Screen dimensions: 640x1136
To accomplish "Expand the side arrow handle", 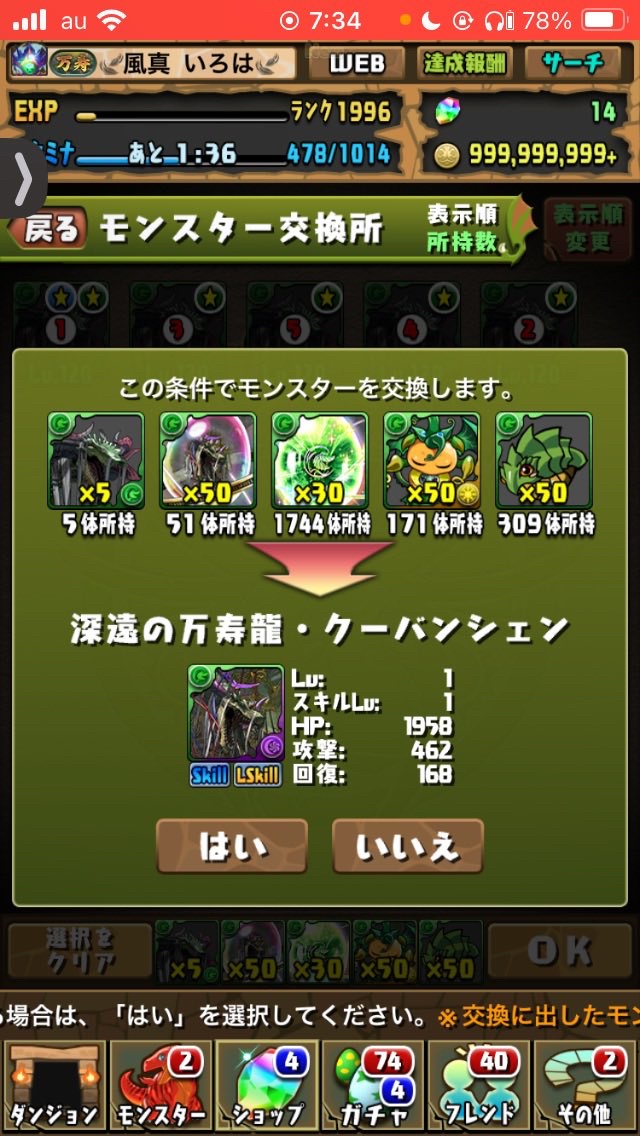I will (x=23, y=178).
